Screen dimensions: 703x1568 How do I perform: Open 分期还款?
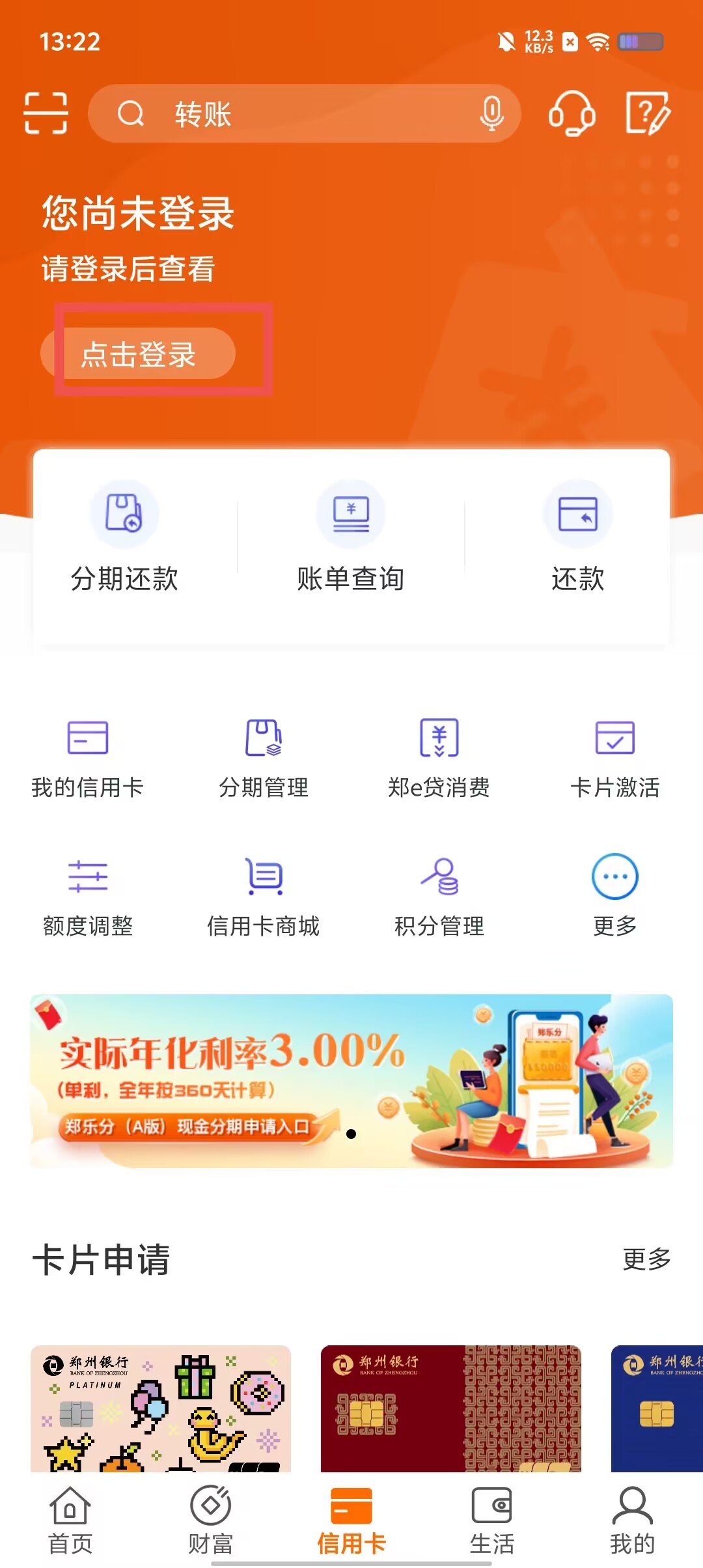tap(124, 537)
